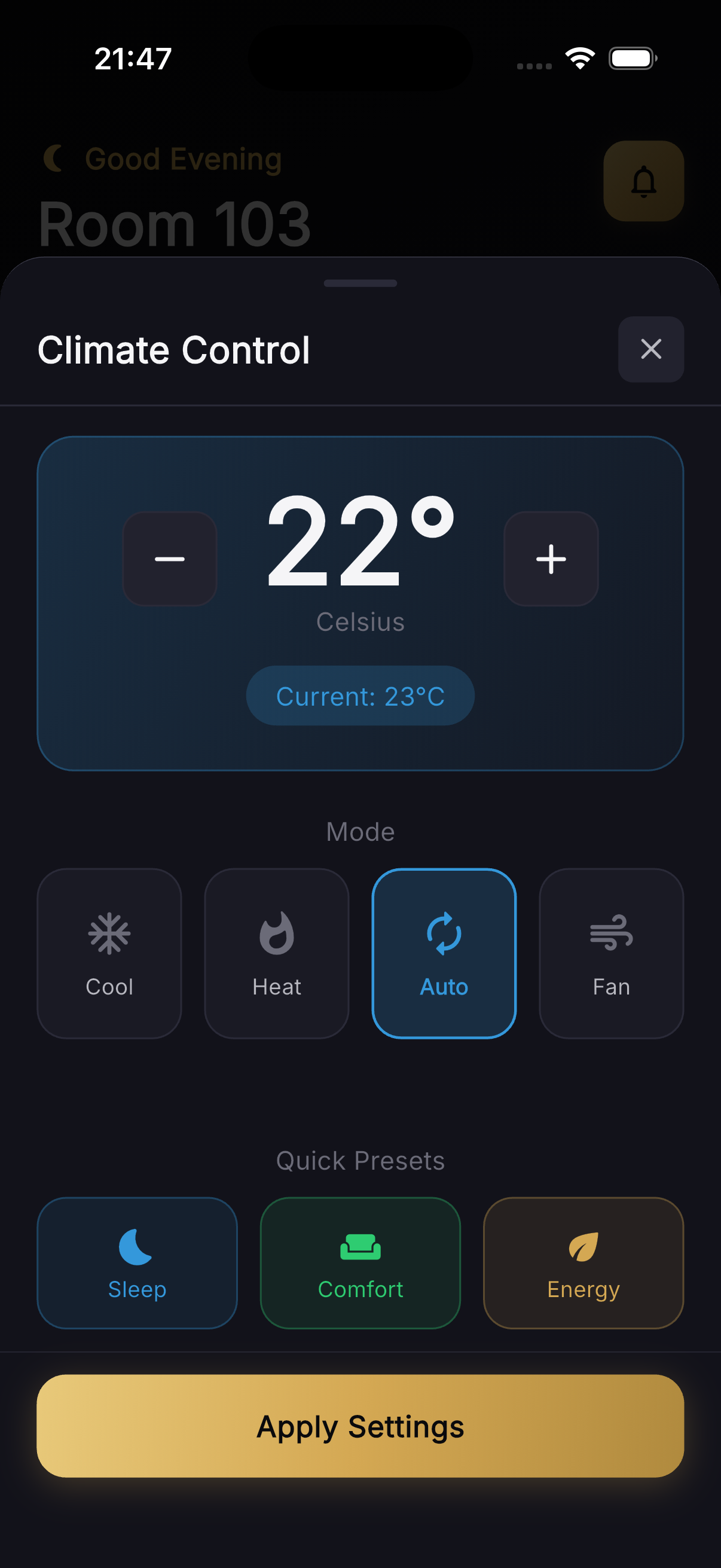This screenshot has width=721, height=1568.
Task: Pick the Energy preset
Action: coord(583,1262)
